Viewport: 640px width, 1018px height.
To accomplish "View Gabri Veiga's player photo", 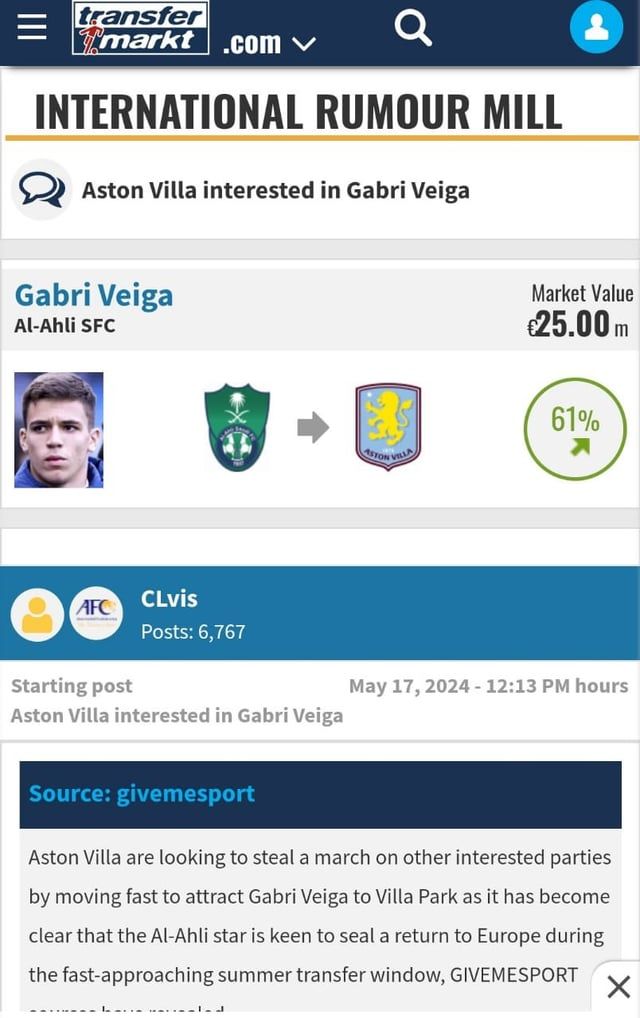I will (59, 430).
